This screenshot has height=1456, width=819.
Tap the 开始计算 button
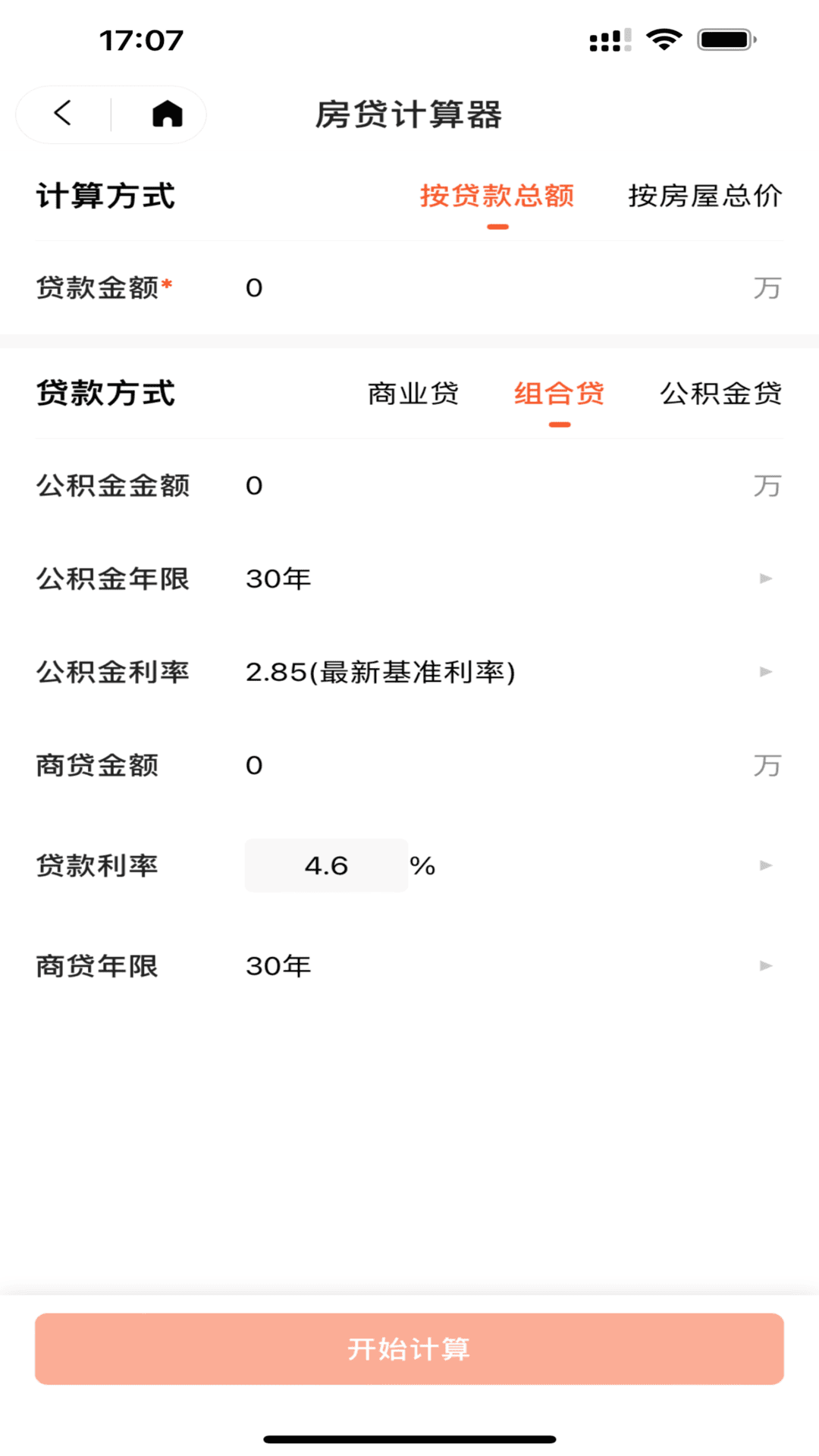point(409,1349)
